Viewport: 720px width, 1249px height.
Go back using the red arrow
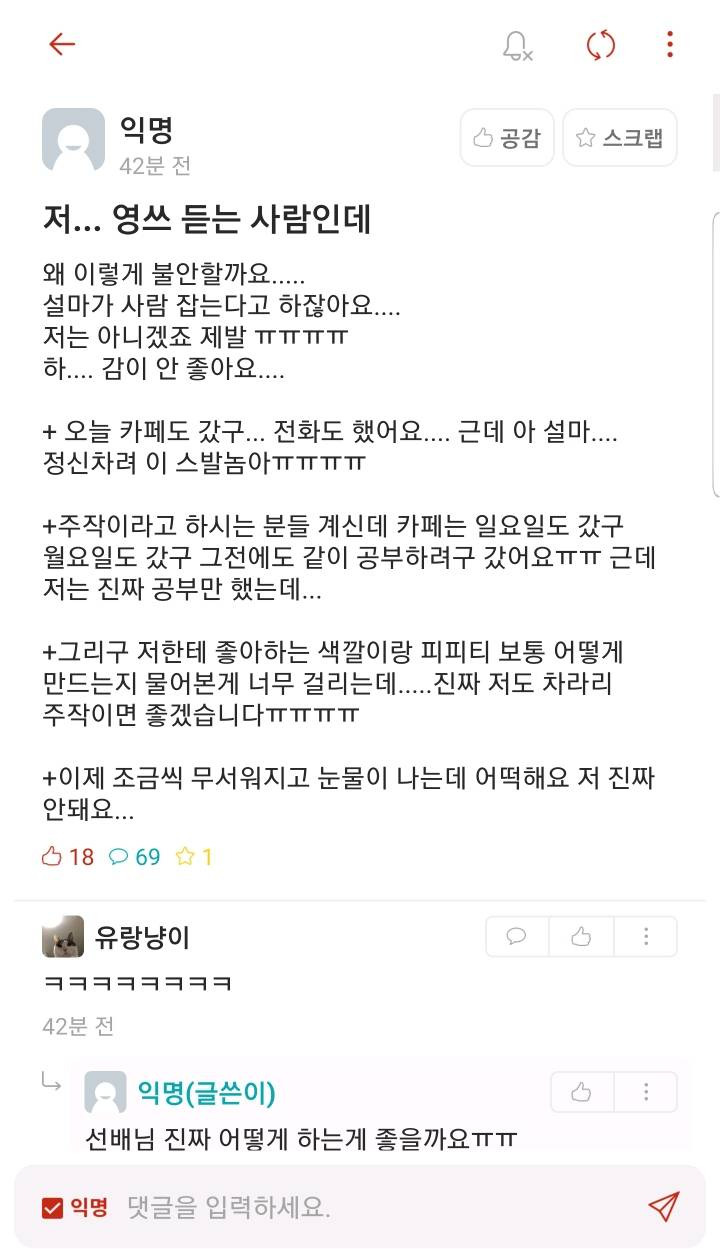click(62, 44)
